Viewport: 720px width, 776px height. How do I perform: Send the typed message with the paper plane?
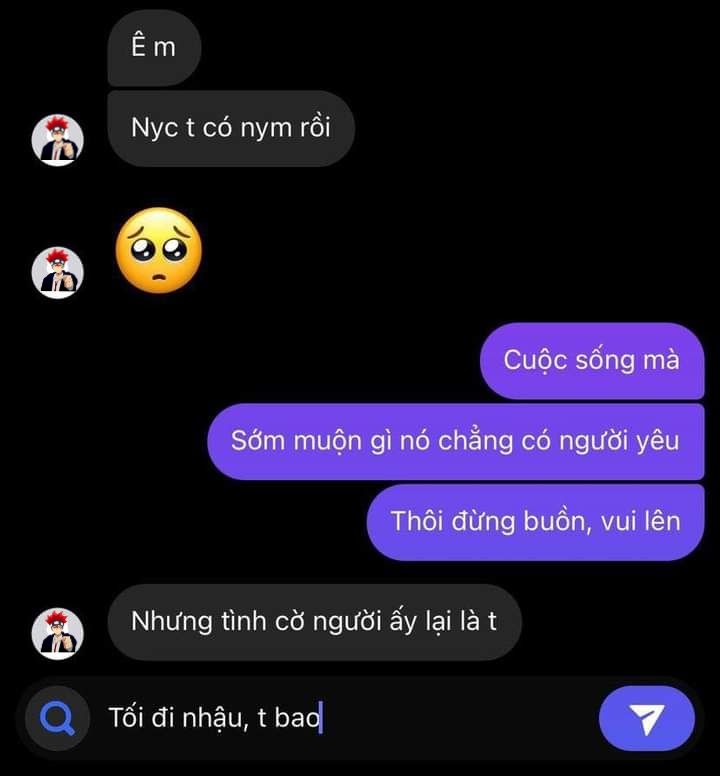(646, 718)
